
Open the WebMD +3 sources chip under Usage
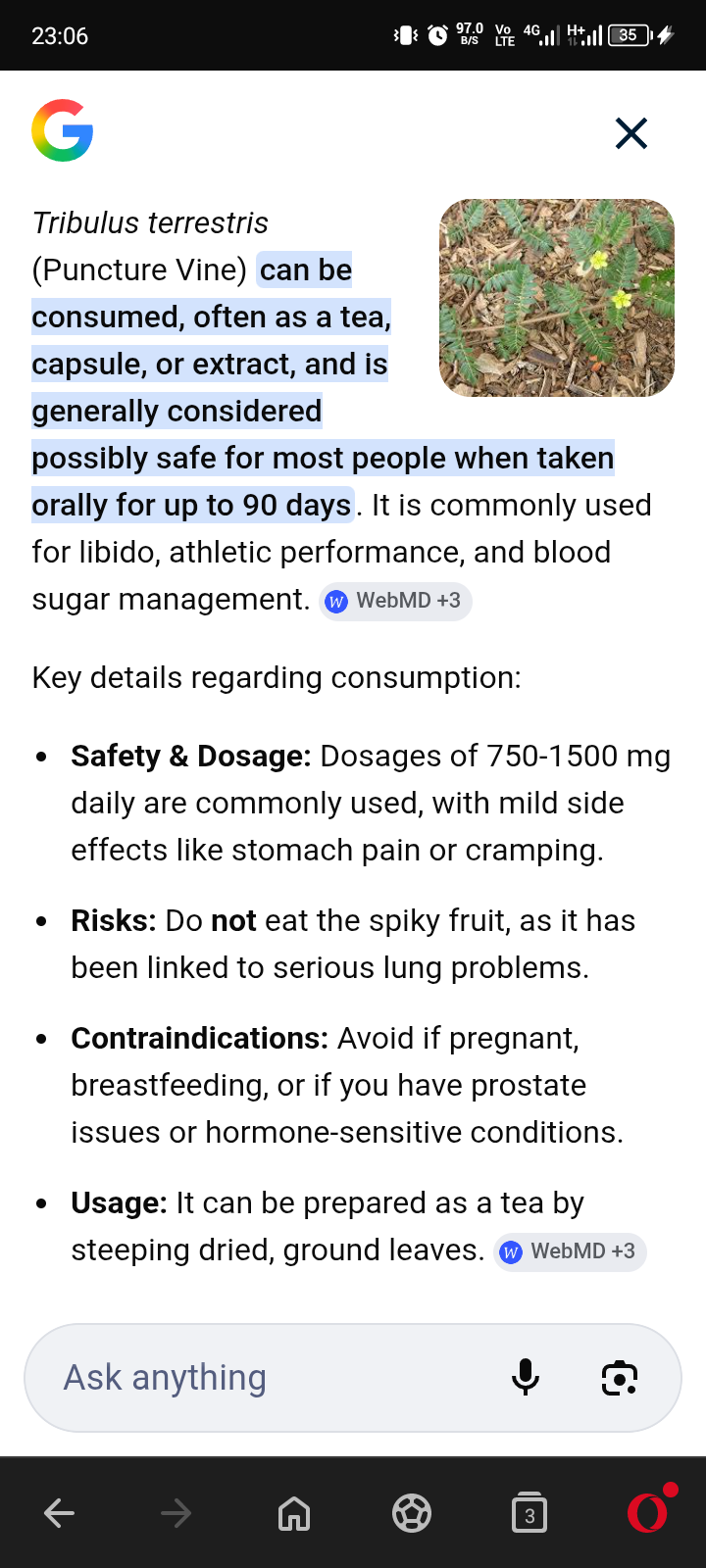tap(570, 1251)
